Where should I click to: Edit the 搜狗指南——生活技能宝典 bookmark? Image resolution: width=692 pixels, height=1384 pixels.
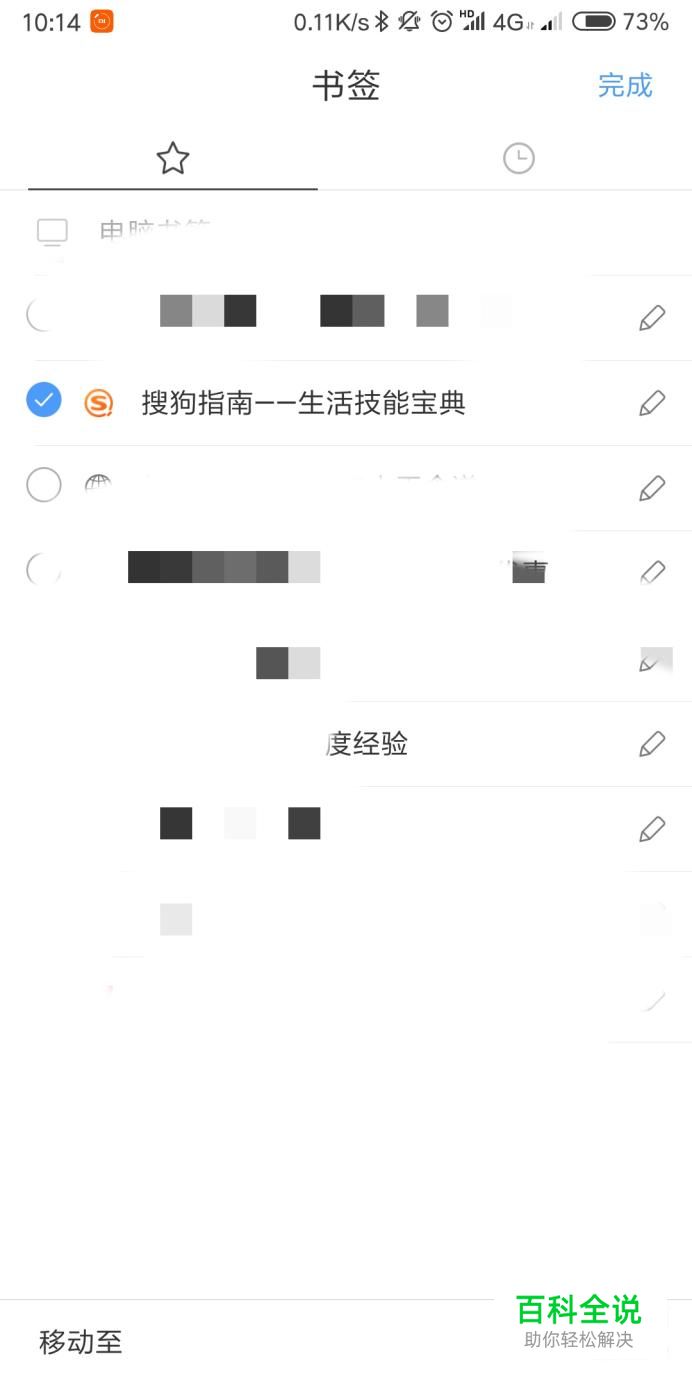pos(651,403)
